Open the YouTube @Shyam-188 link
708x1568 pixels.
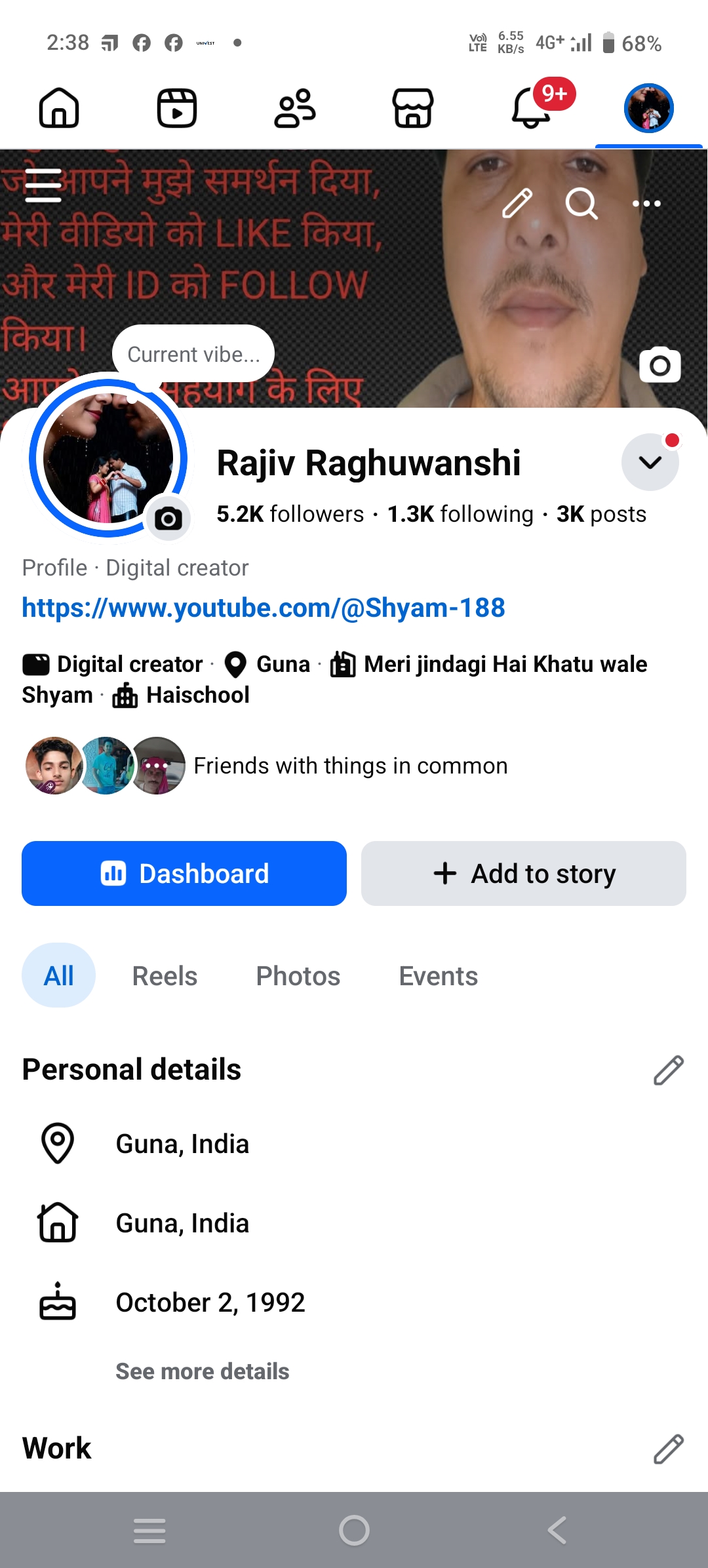point(264,608)
